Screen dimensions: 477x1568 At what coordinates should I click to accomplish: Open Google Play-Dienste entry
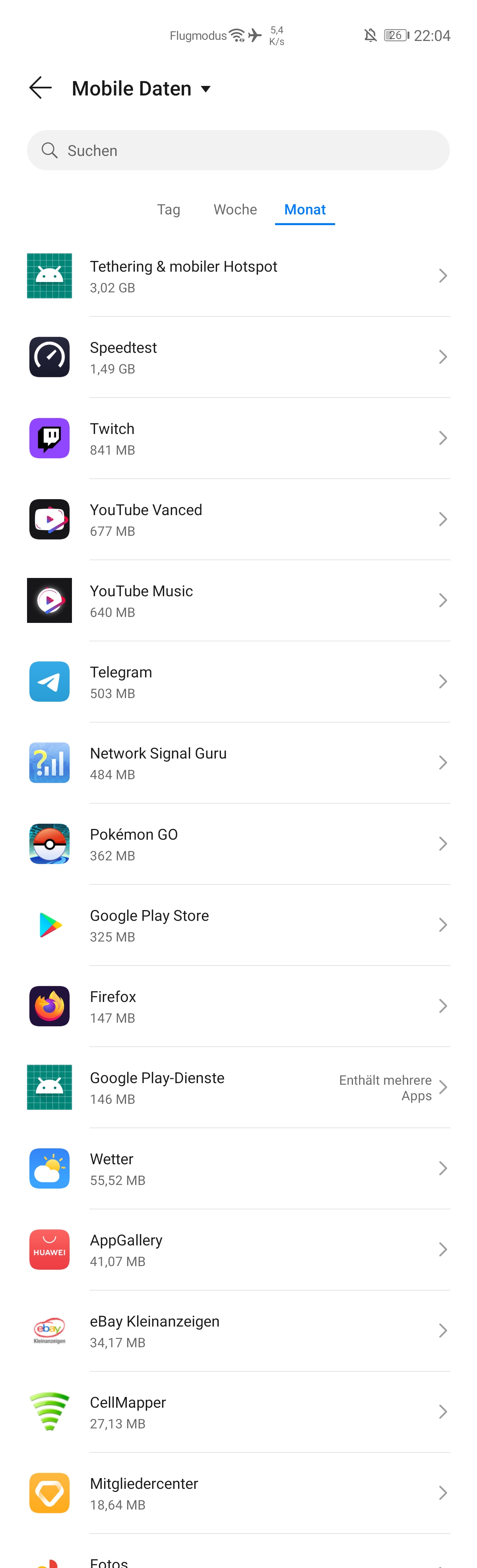pos(238,1088)
